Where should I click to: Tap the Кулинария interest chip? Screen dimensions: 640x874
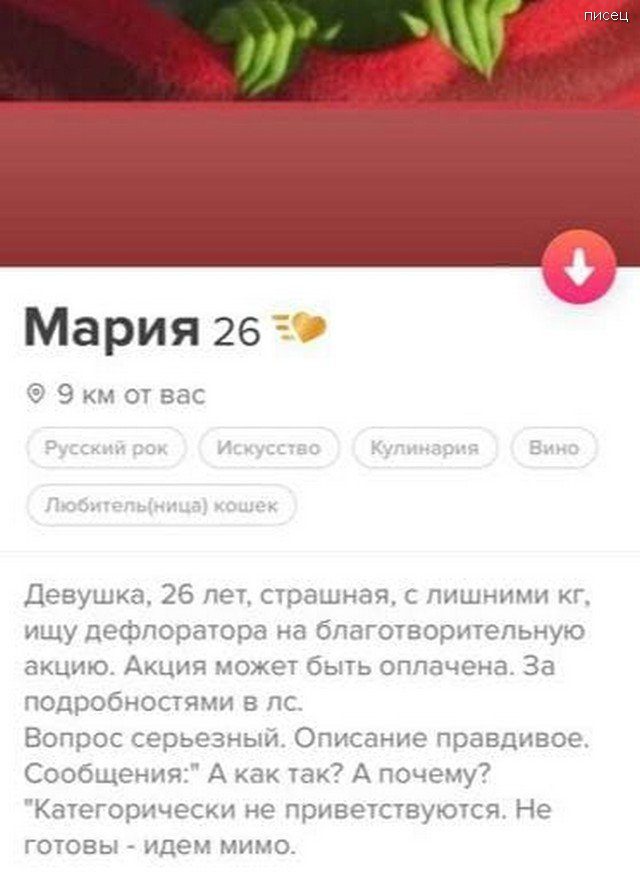coord(425,448)
